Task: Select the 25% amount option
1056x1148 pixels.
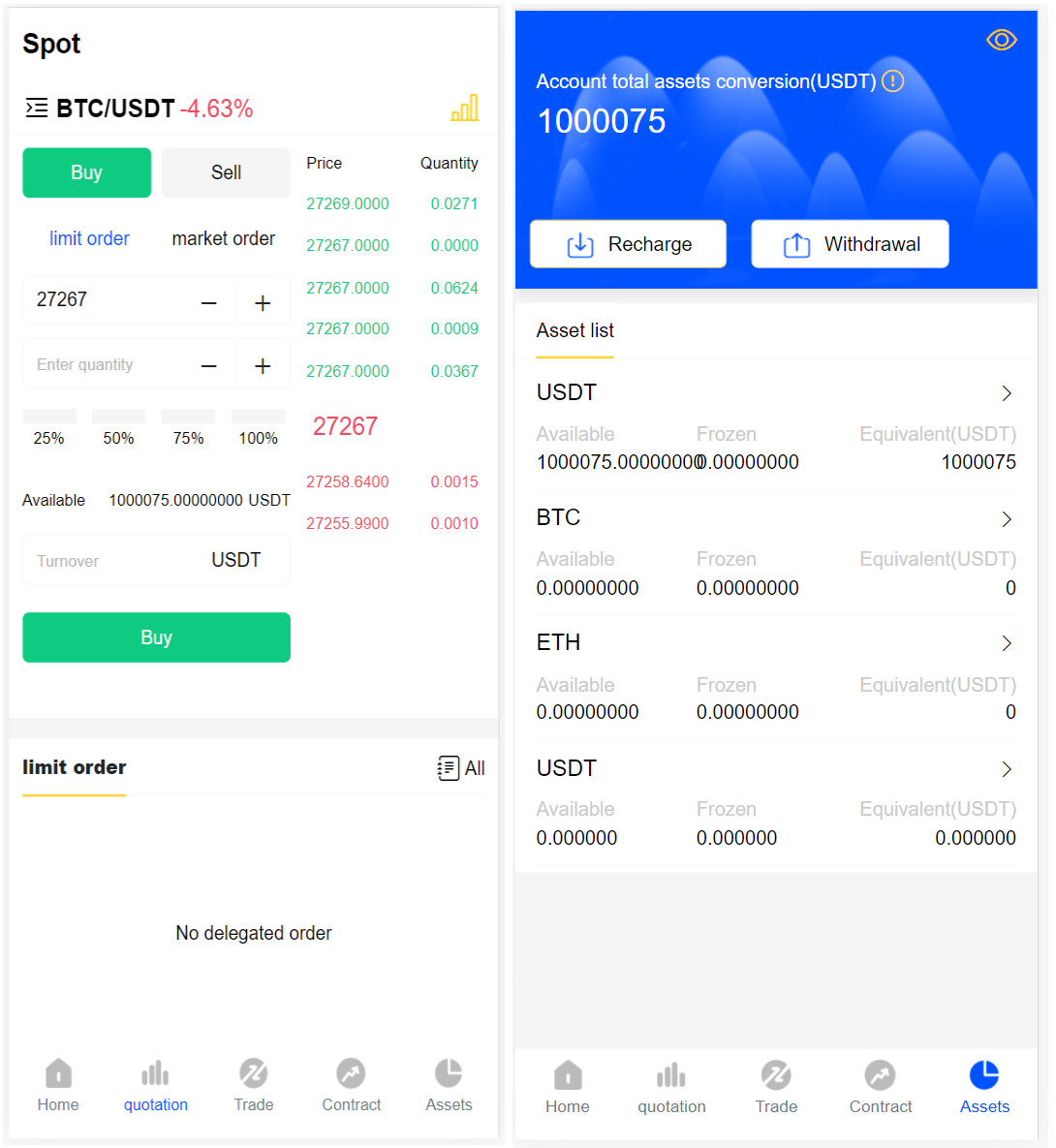Action: click(x=49, y=427)
